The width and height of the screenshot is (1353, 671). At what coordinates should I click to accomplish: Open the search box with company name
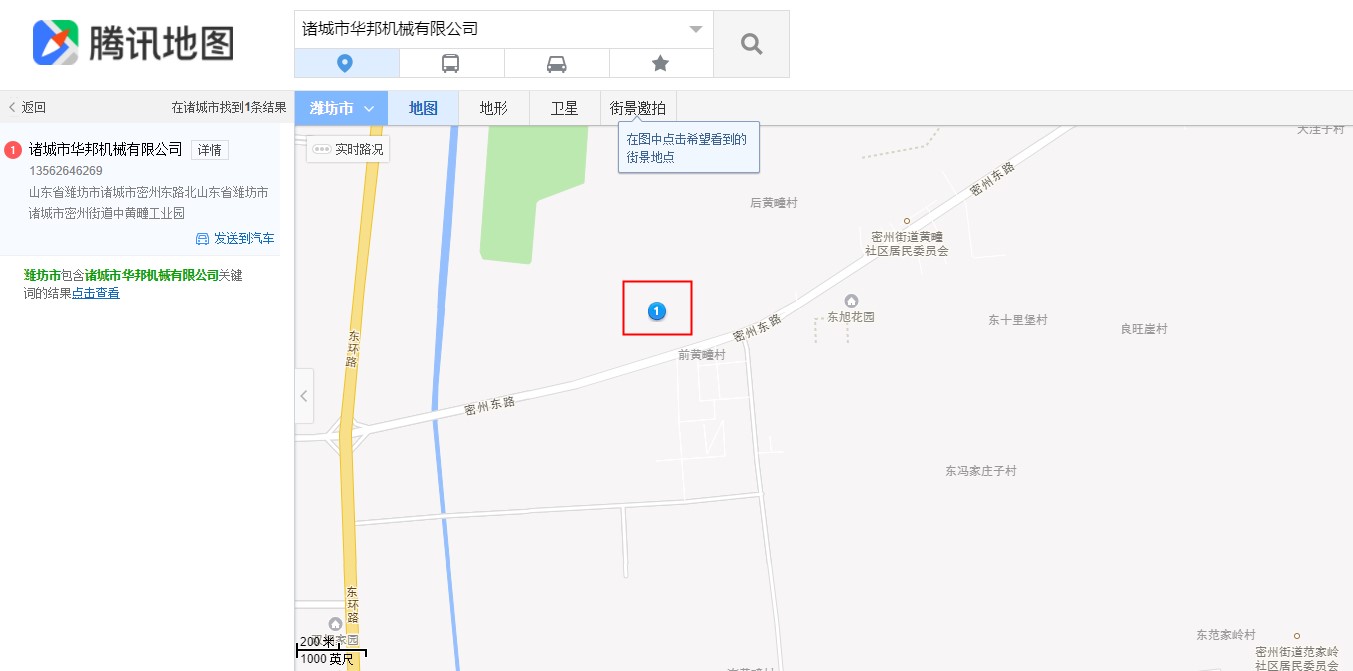click(490, 29)
